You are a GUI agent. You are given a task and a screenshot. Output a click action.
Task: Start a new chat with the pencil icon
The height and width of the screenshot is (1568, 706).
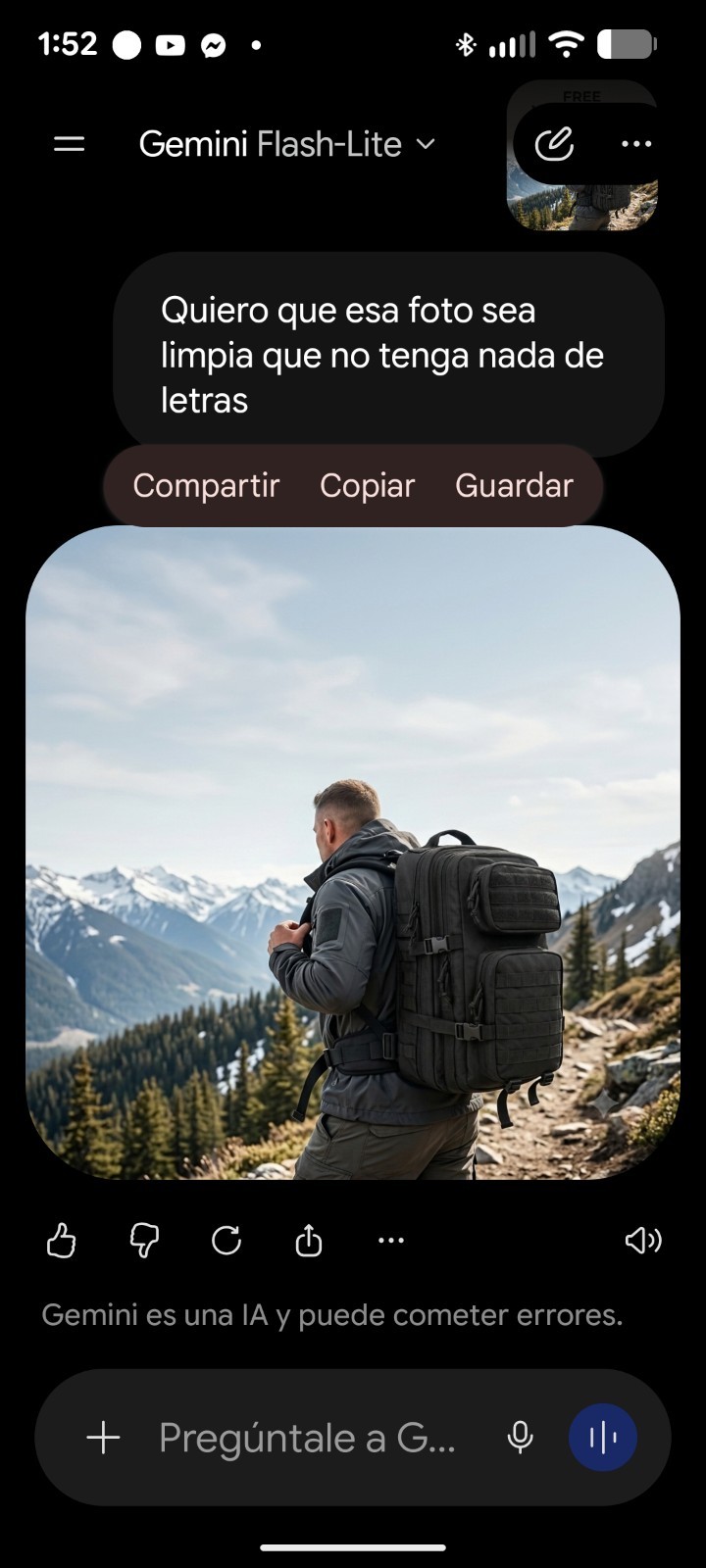click(554, 144)
